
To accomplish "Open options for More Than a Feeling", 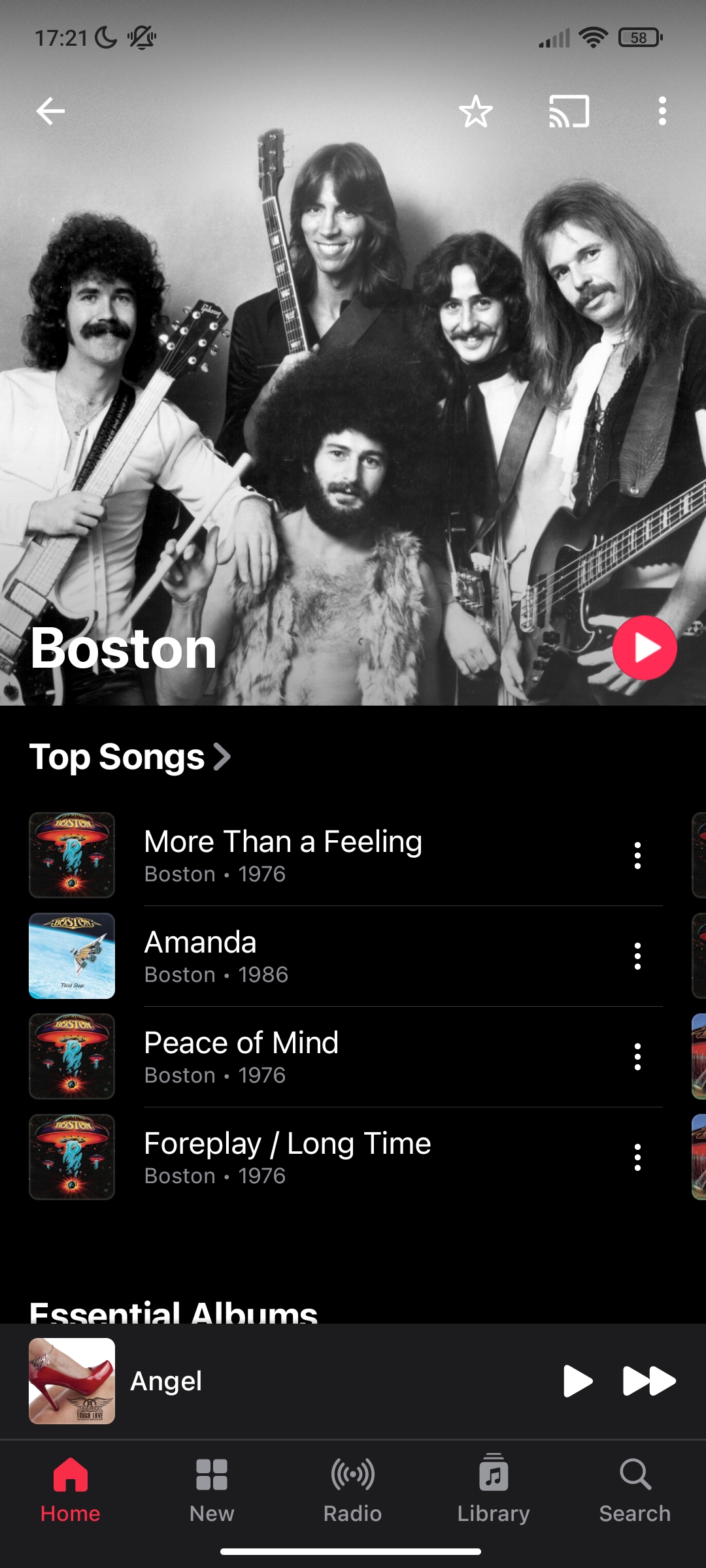I will pos(637,855).
